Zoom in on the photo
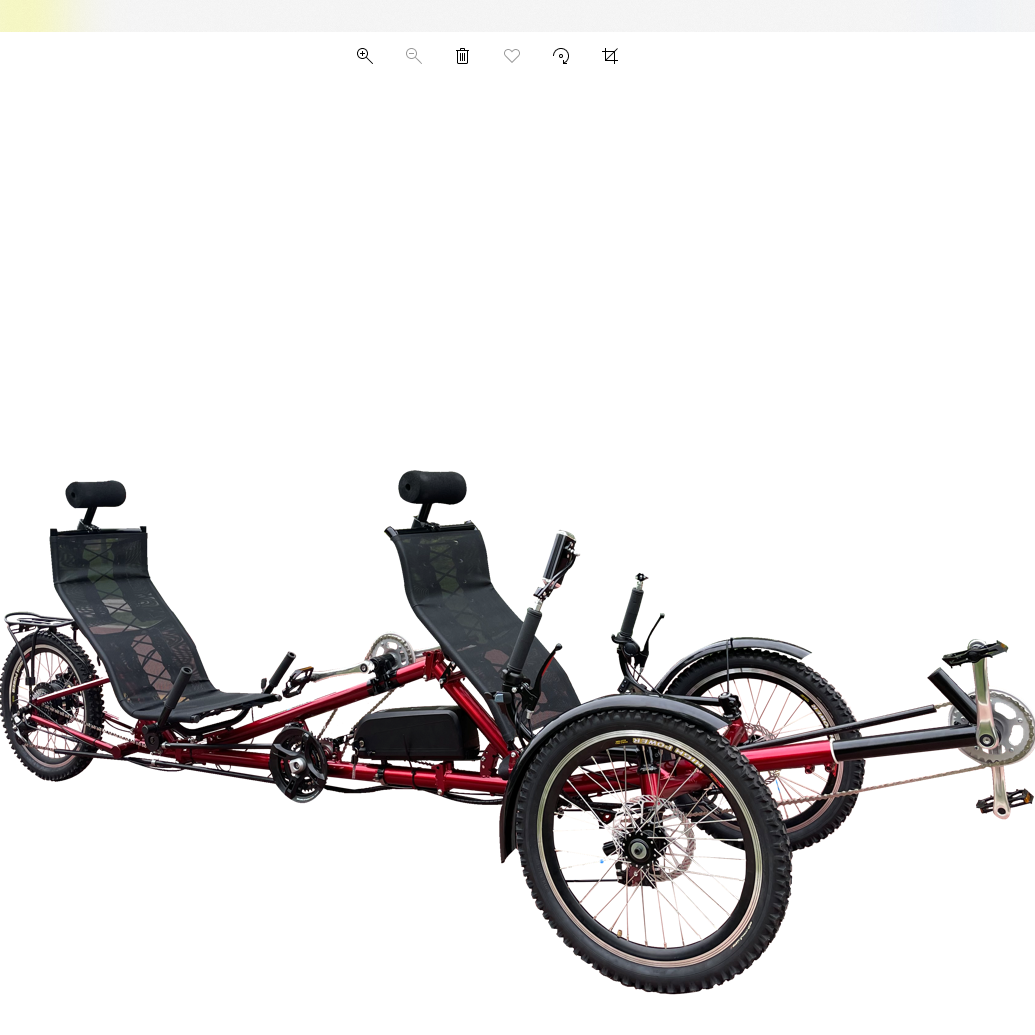Screen dimensions: 1035x1035 [365, 56]
